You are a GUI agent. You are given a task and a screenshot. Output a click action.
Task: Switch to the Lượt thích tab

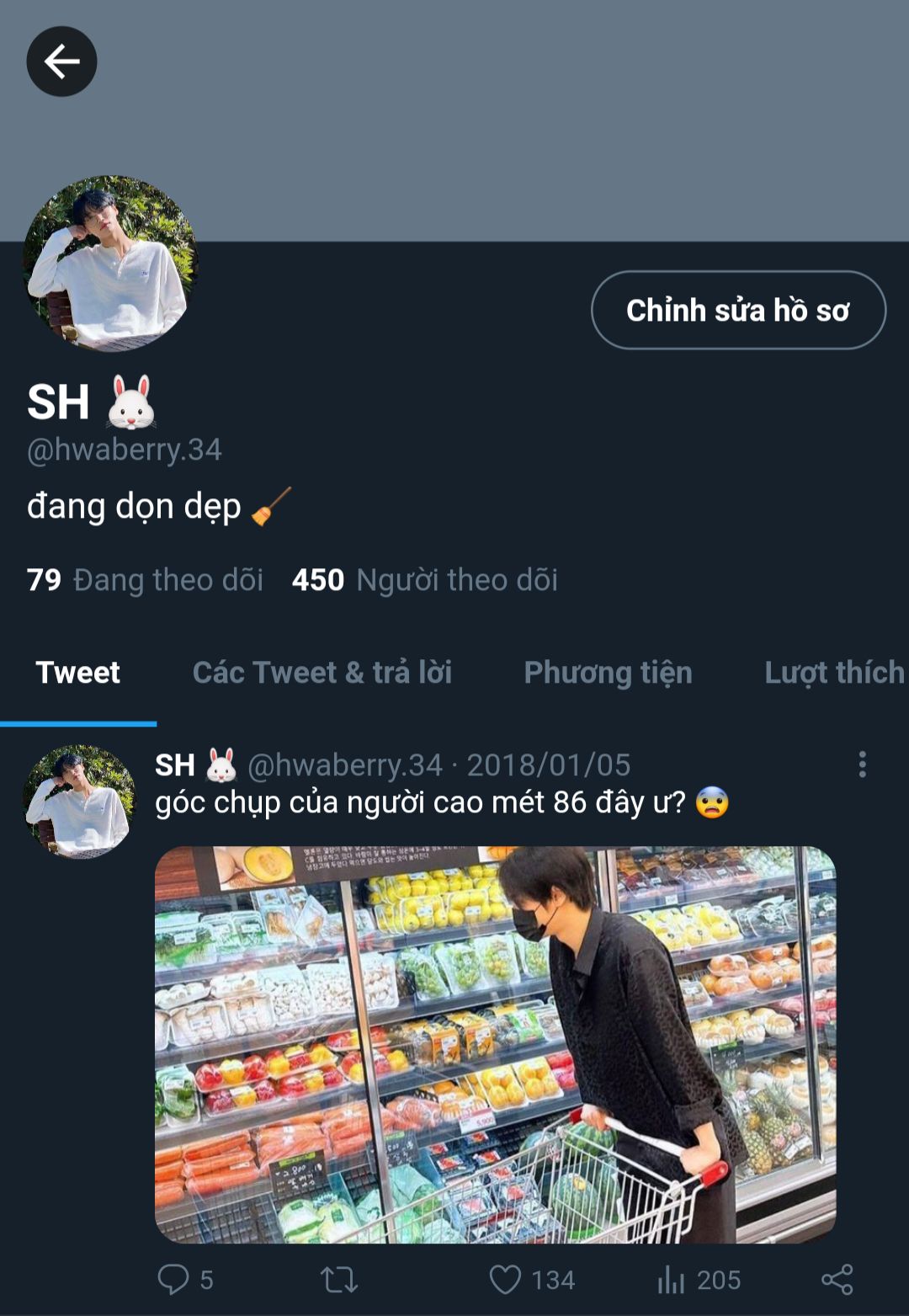coord(833,673)
